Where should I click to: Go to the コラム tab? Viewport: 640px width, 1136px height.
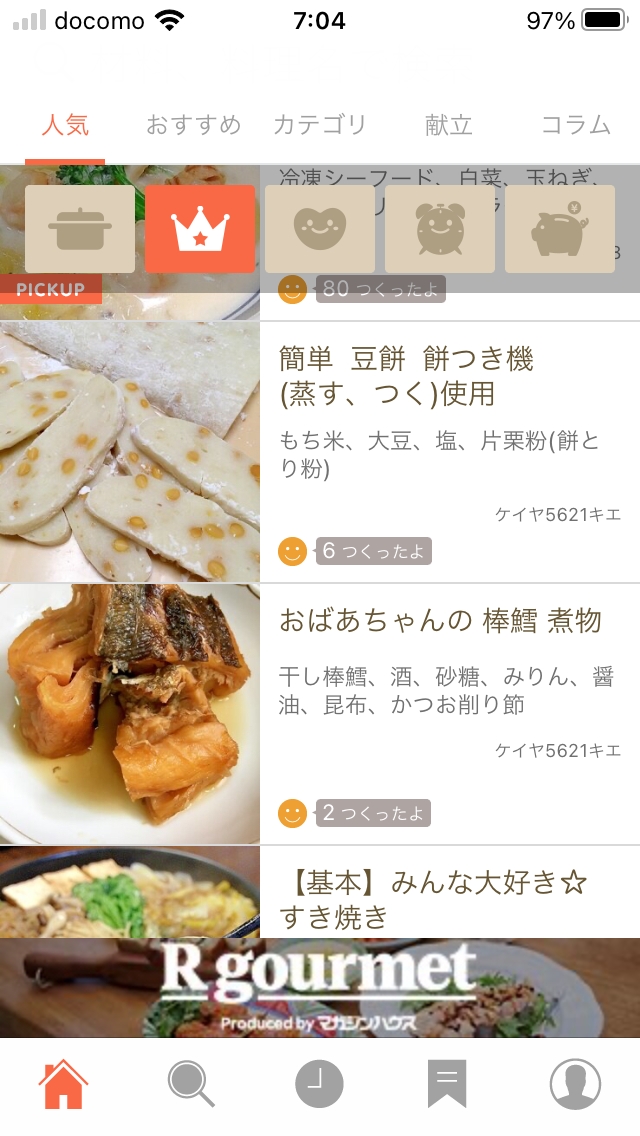tap(575, 126)
